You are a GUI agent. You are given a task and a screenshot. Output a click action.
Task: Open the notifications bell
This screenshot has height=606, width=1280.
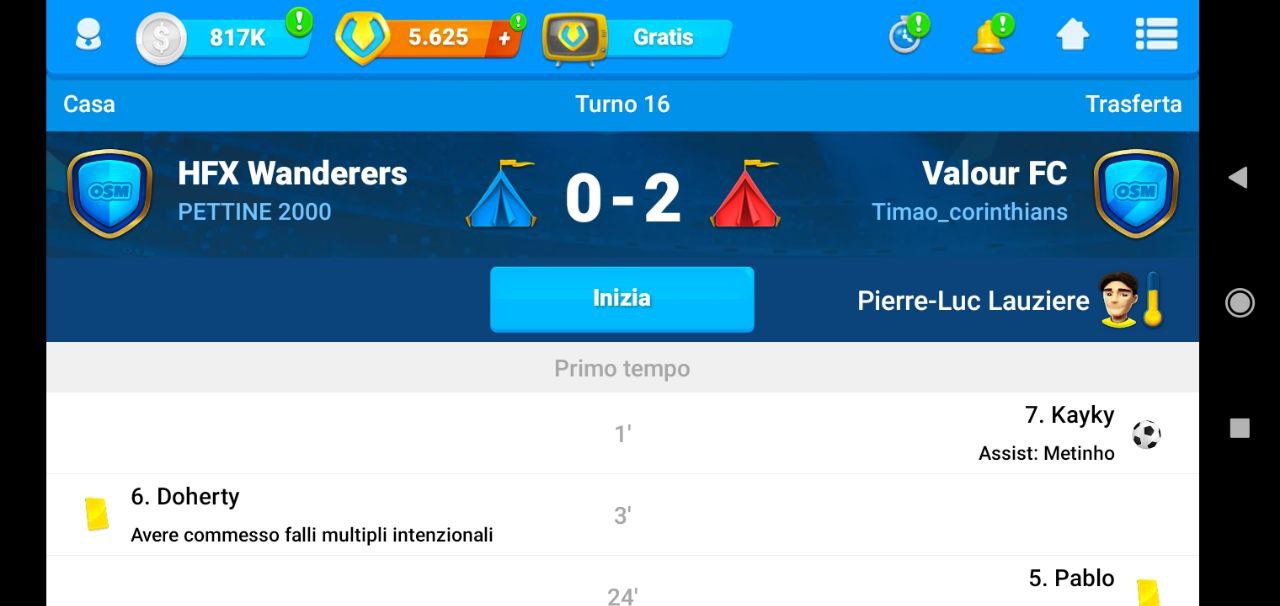pos(988,37)
